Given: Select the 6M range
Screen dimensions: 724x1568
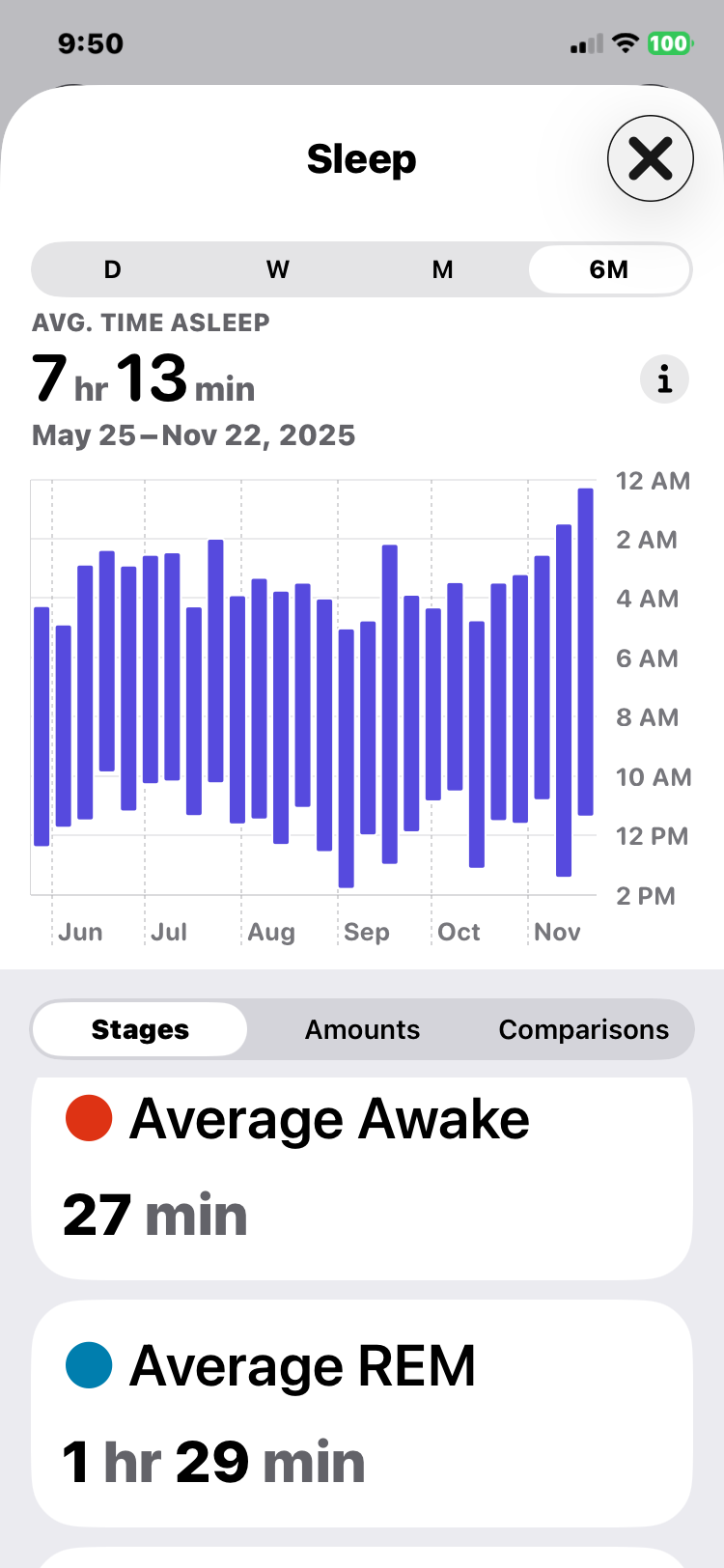Looking at the screenshot, I should click(609, 269).
